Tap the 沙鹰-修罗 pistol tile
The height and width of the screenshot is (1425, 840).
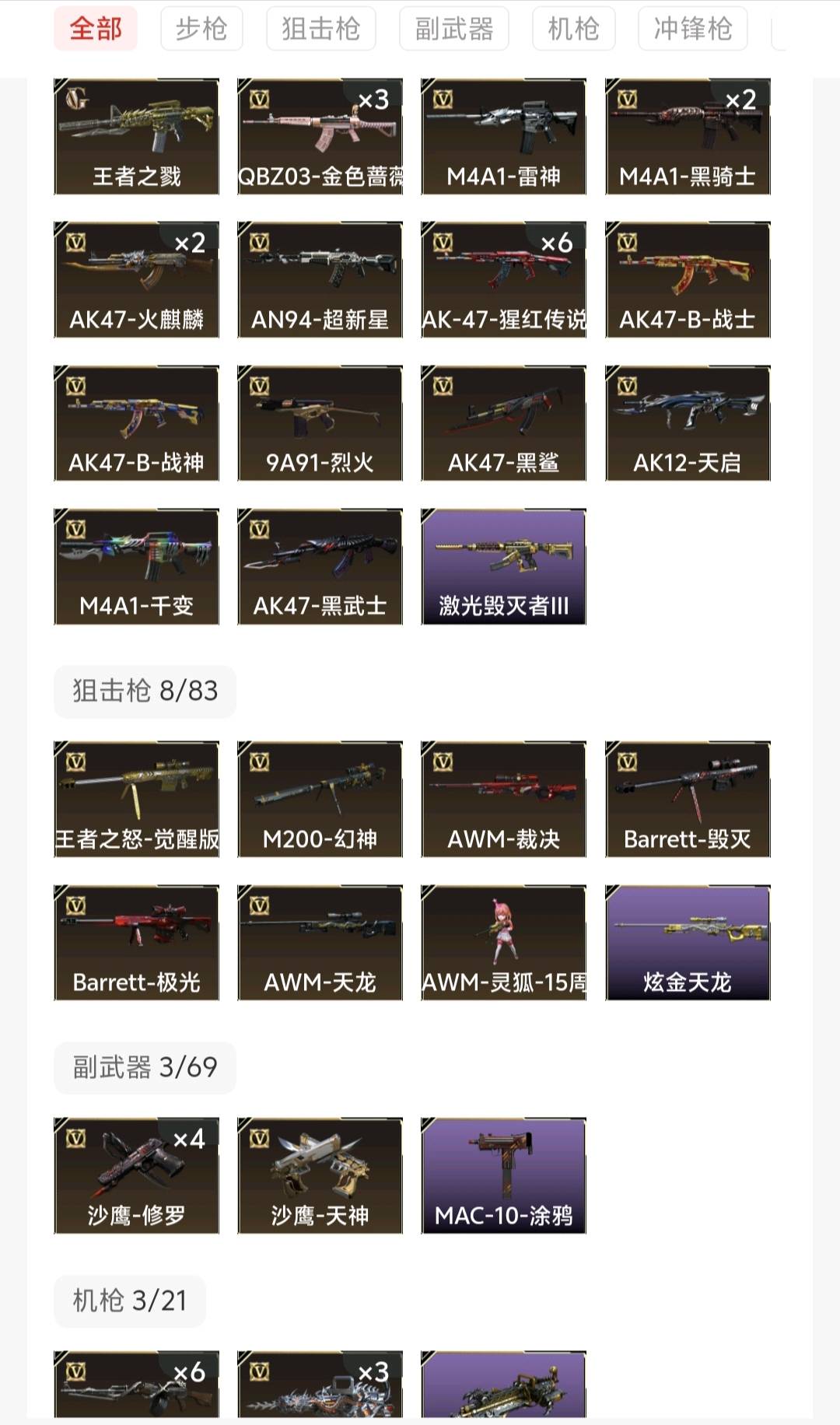point(136,1175)
